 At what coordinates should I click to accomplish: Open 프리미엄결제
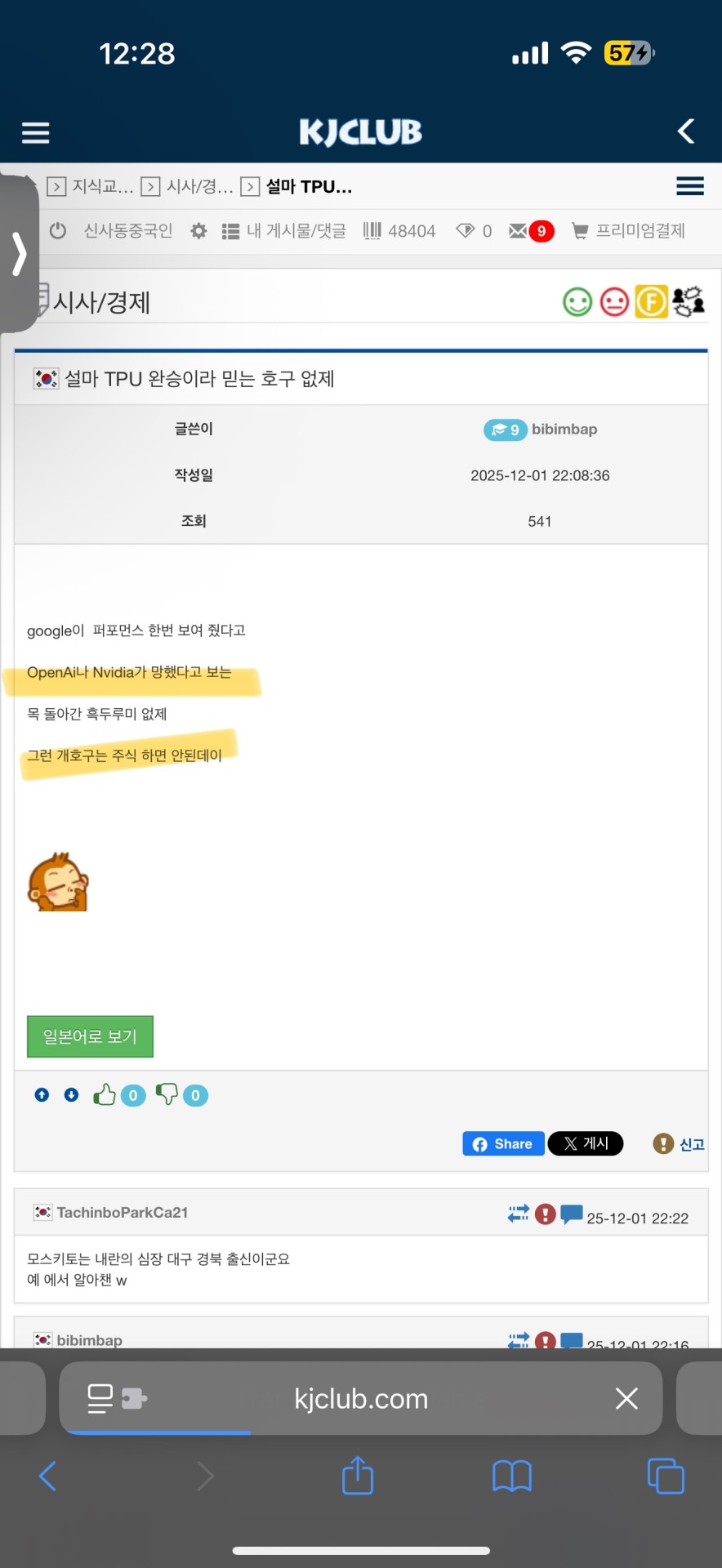629,231
